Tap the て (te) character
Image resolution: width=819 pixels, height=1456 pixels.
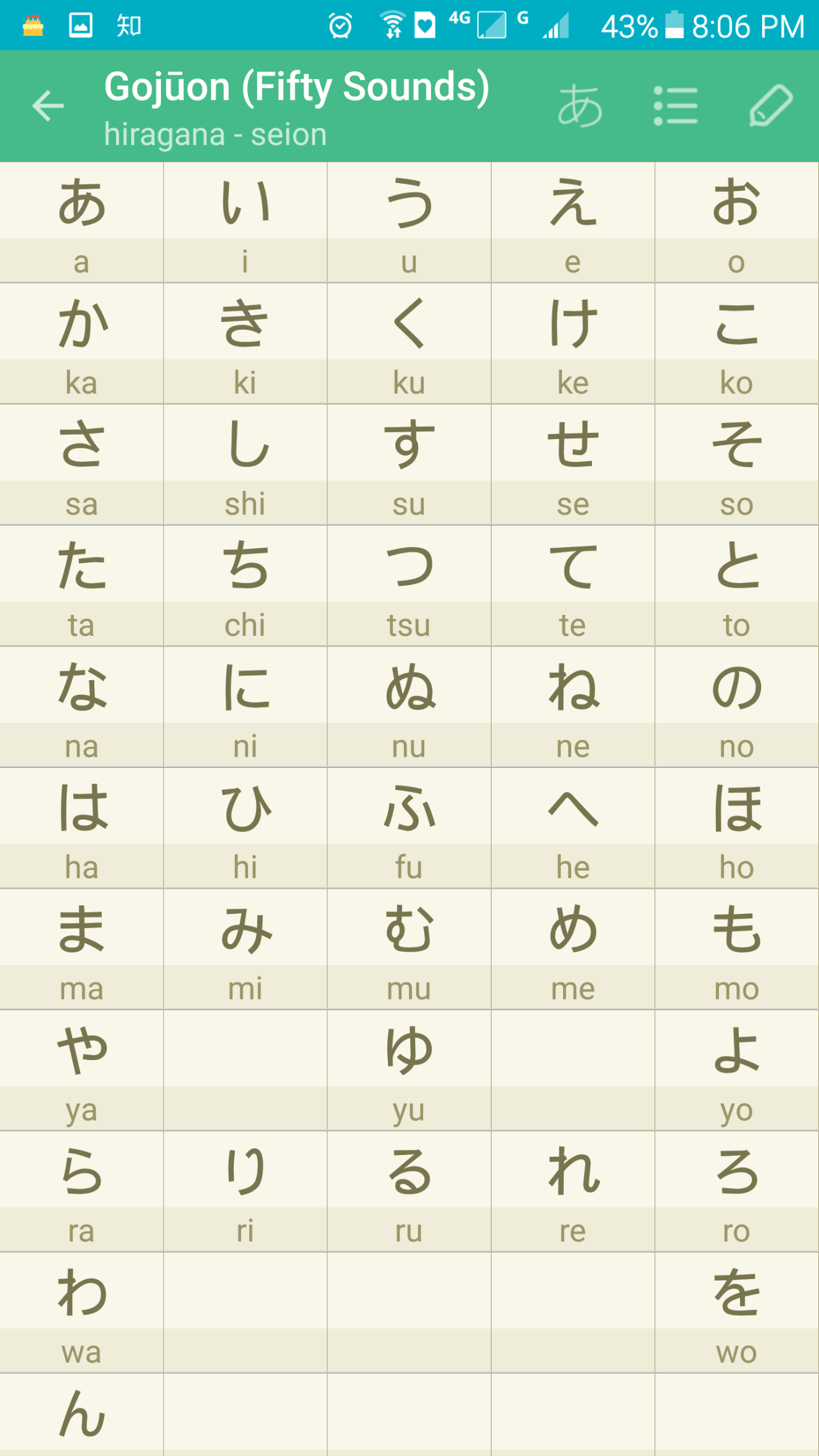(573, 586)
